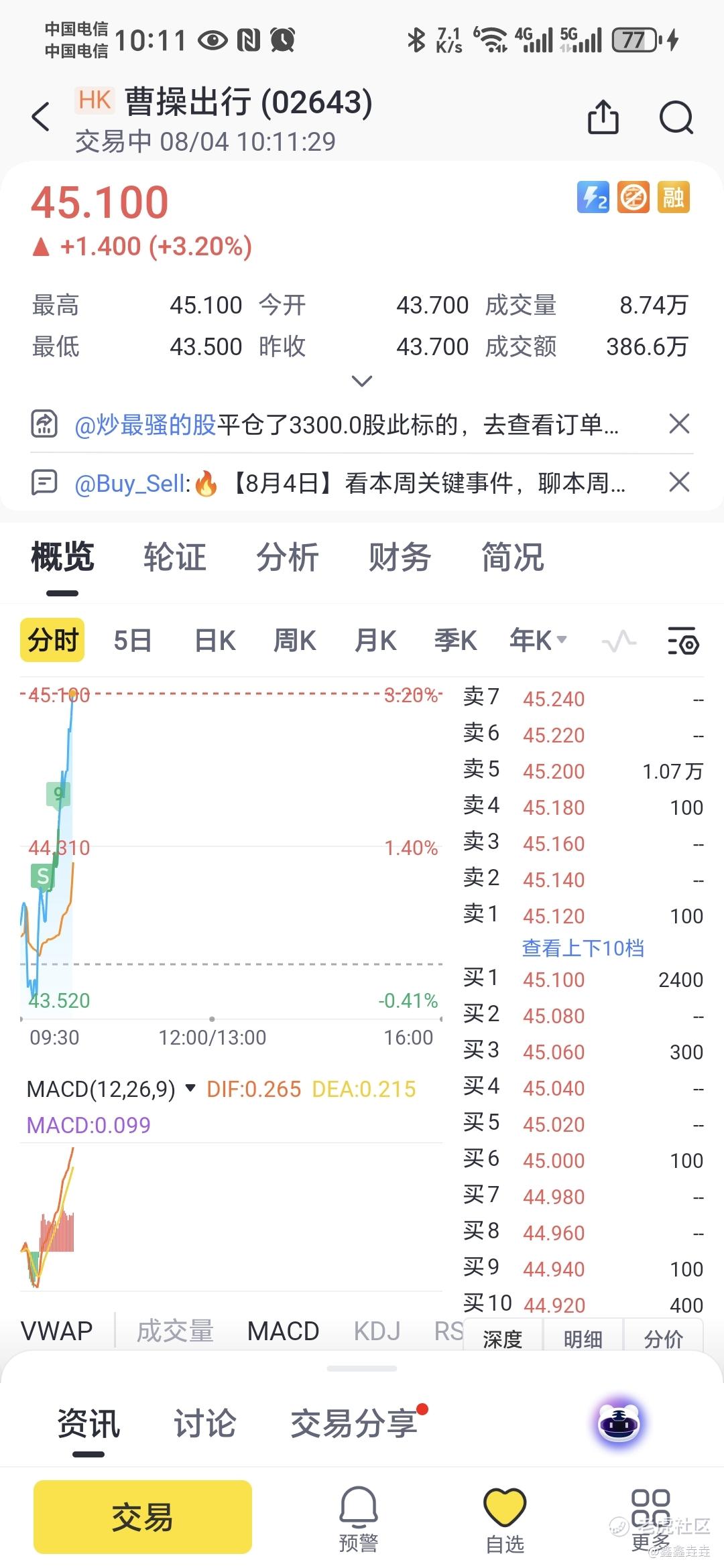Switch indicator to KDJ
Viewport: 724px width, 1568px height.
point(377,1331)
